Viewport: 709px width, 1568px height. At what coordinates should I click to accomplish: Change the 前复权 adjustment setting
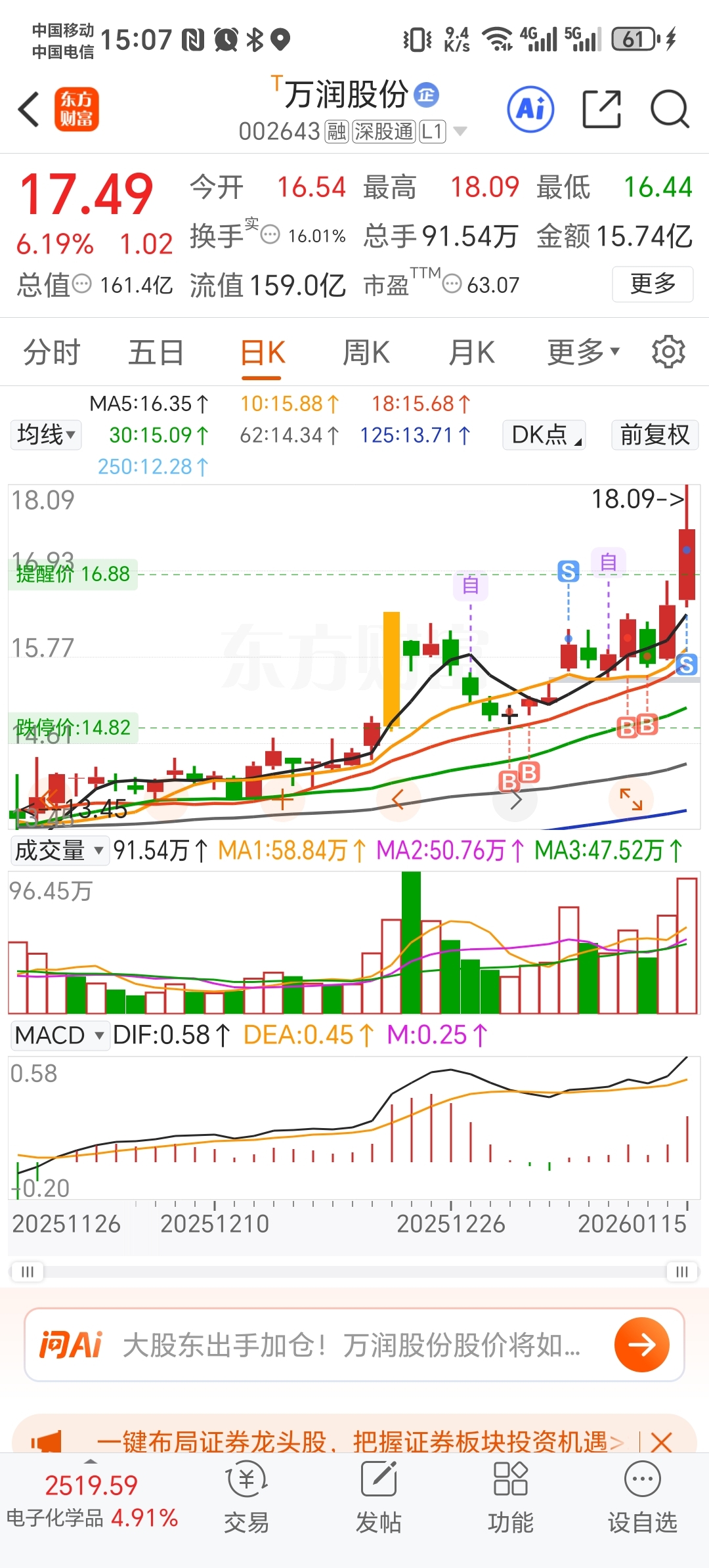[655, 435]
